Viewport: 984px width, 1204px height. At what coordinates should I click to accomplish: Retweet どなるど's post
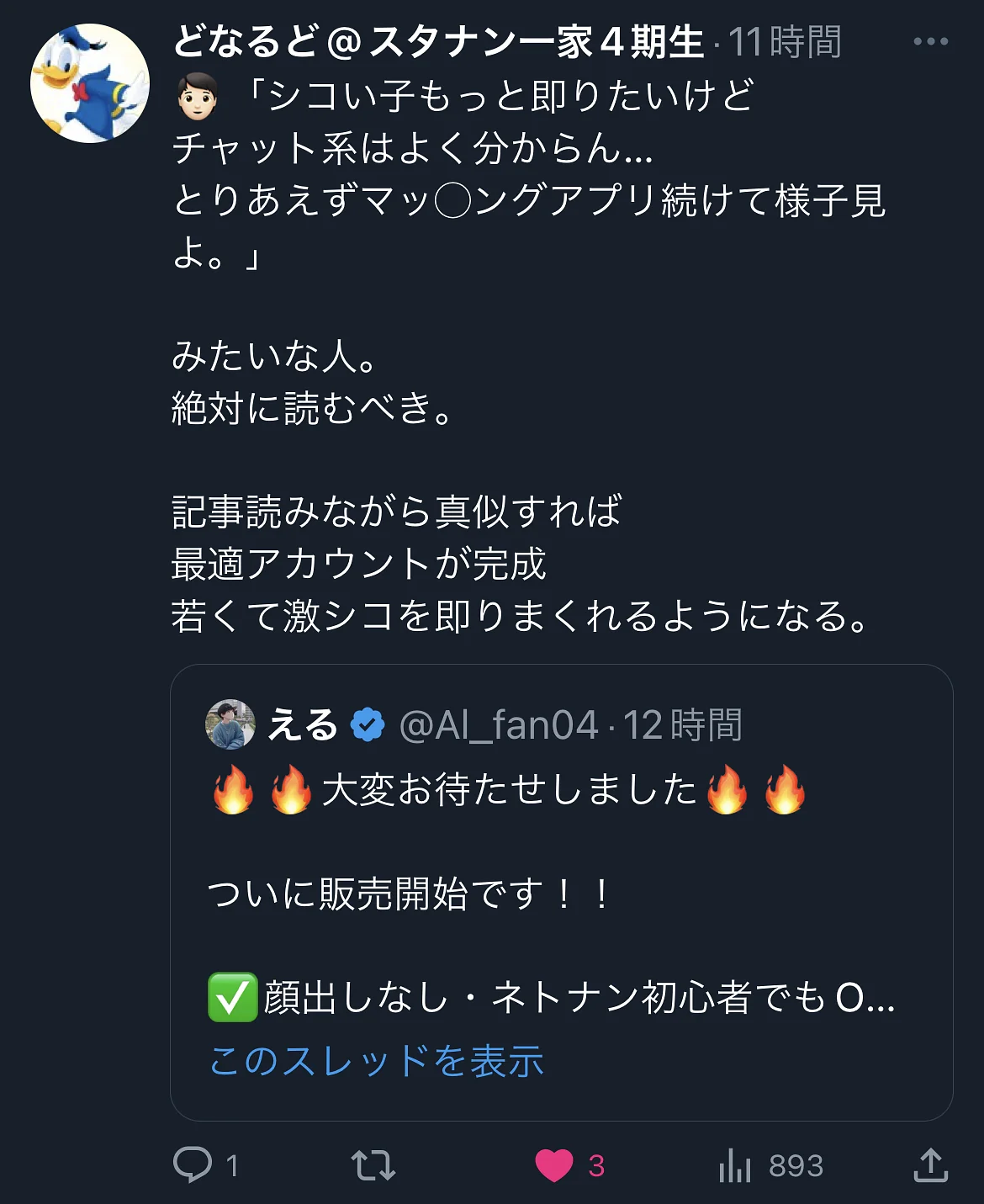[x=373, y=1164]
